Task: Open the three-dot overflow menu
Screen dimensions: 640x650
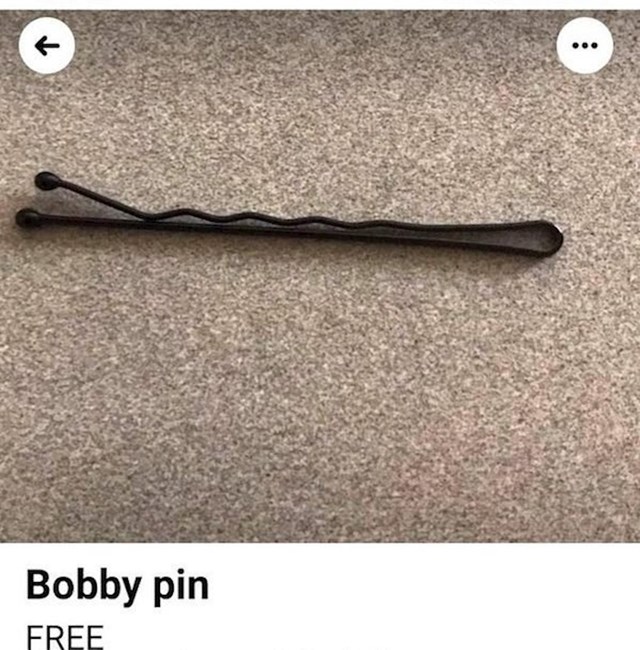Action: (x=584, y=45)
